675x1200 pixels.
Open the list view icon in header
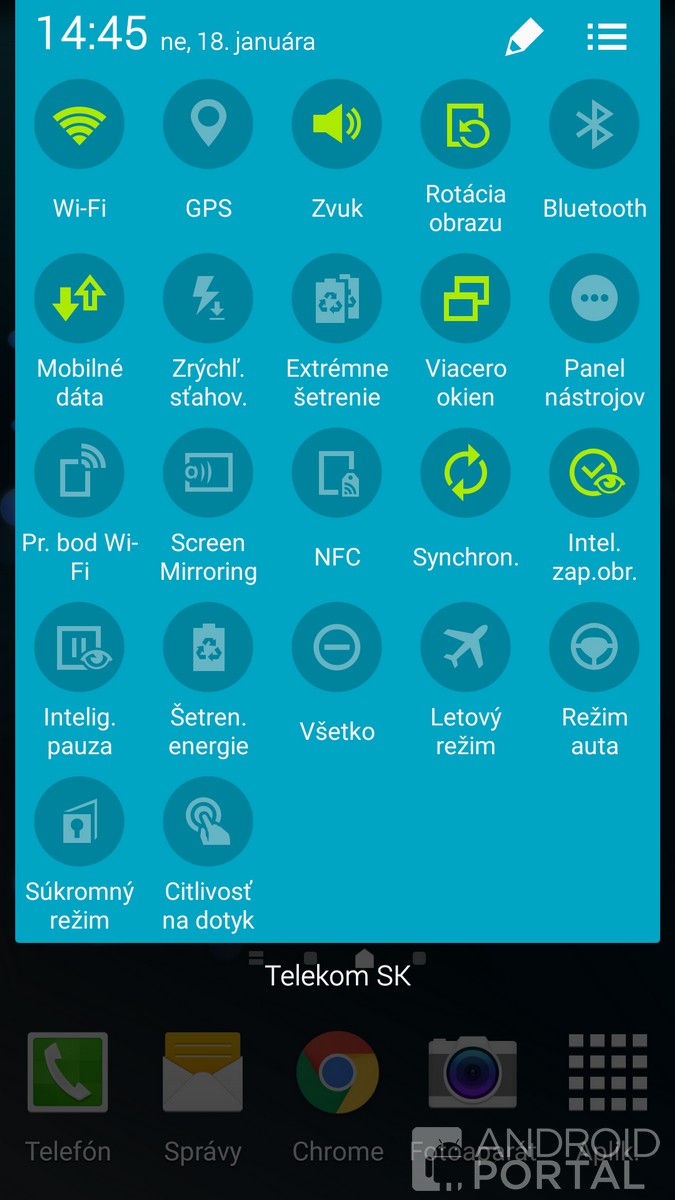click(606, 38)
